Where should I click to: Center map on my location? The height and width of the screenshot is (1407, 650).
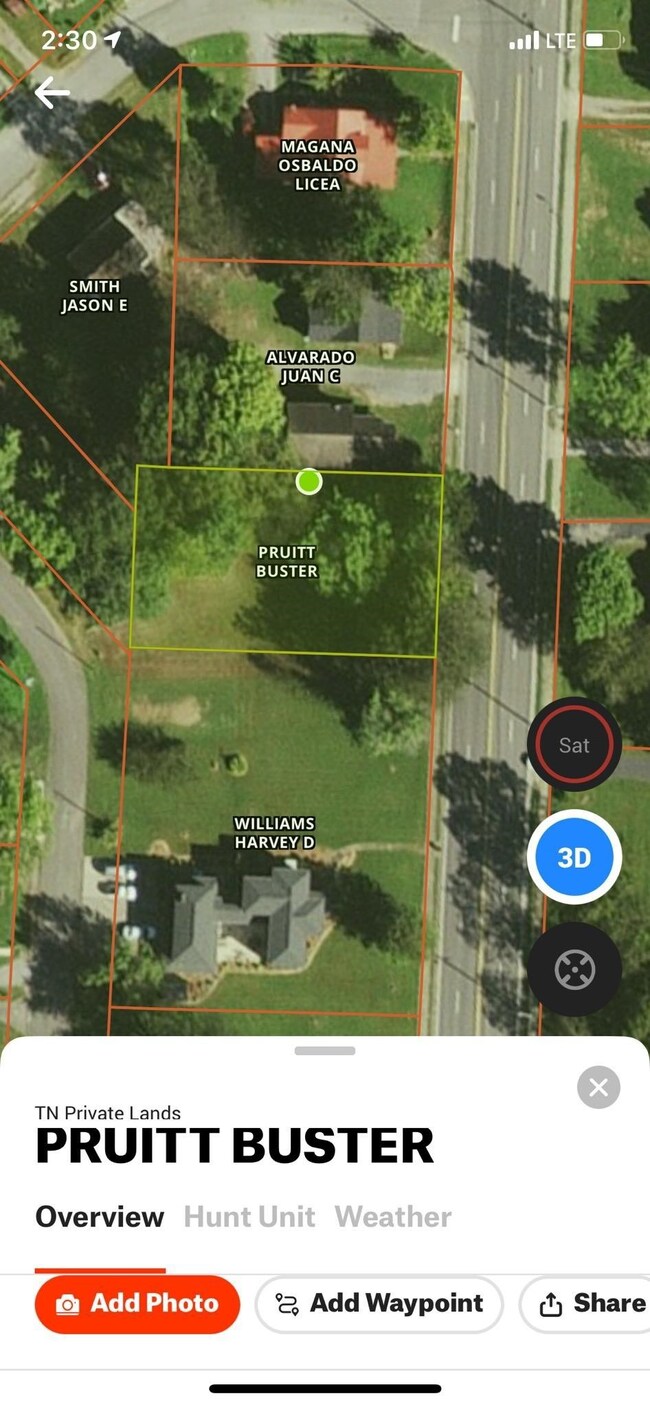coord(574,969)
